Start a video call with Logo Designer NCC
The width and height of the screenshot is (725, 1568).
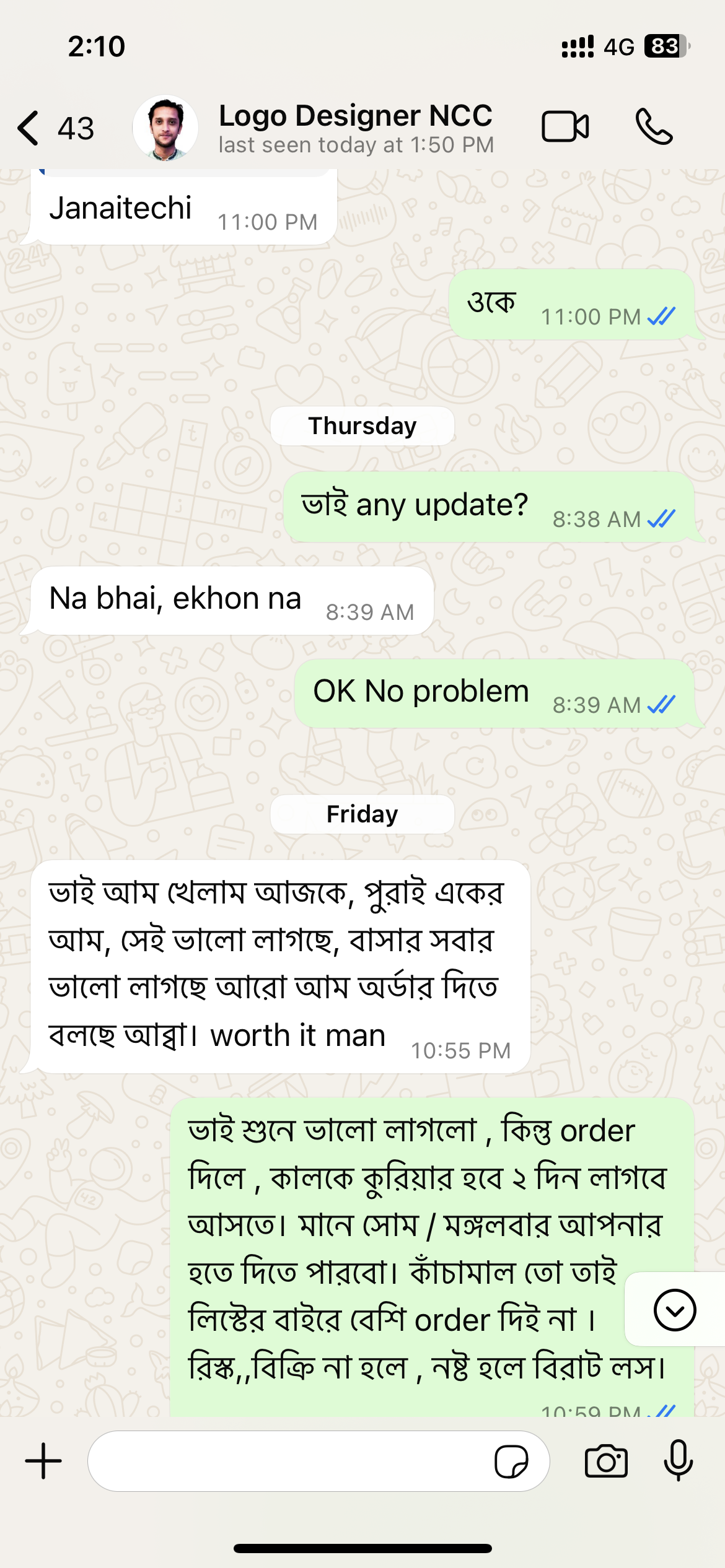click(565, 128)
